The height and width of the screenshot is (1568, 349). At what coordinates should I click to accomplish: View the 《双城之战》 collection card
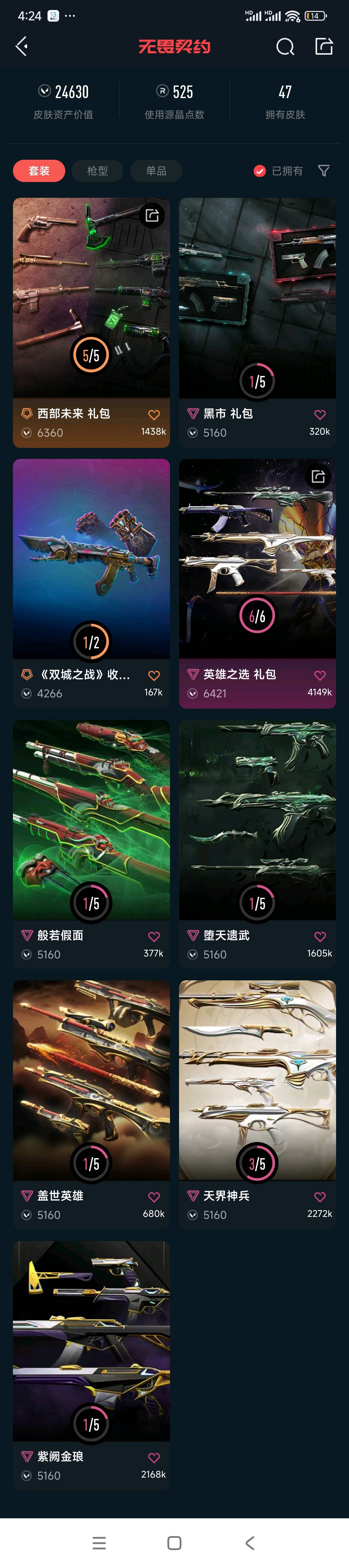pos(91,566)
